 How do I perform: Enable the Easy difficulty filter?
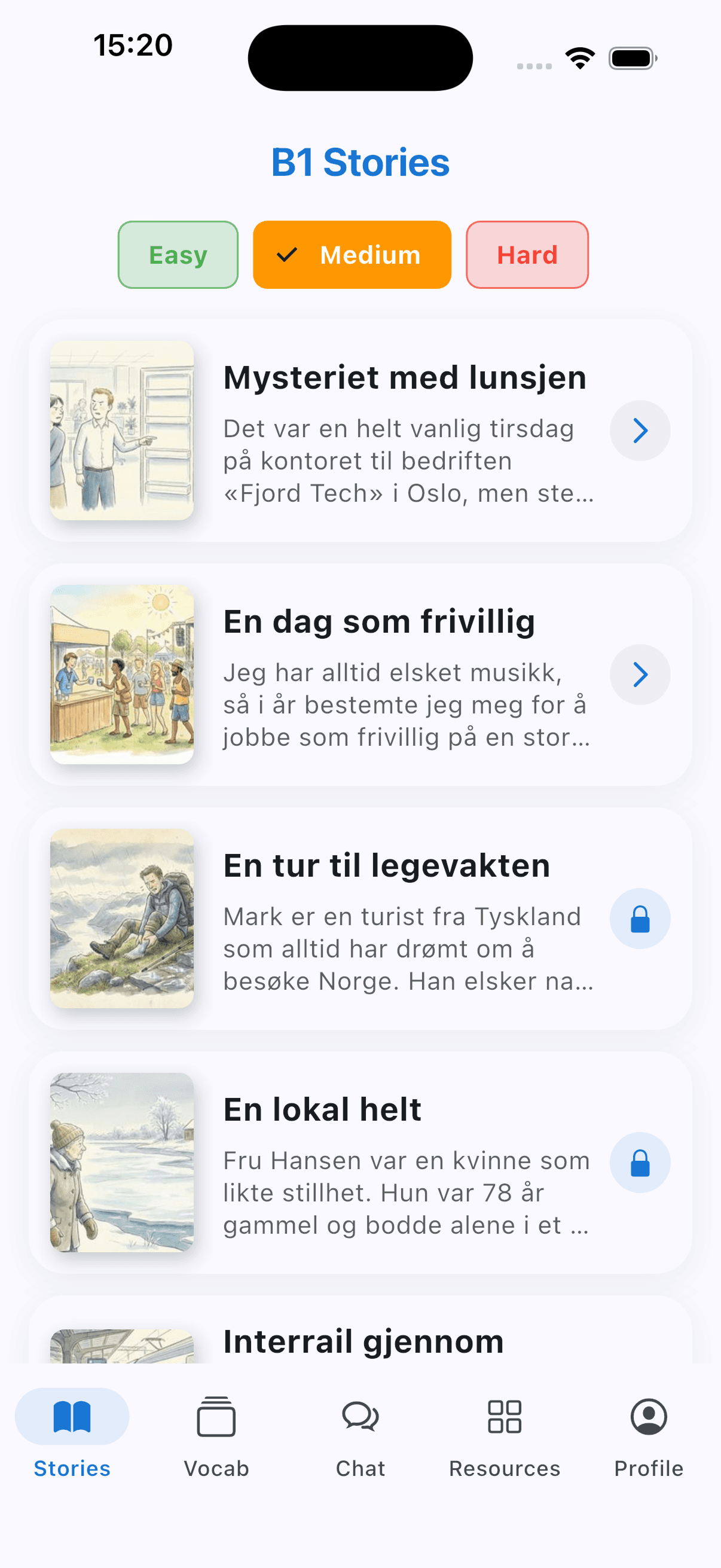point(178,254)
